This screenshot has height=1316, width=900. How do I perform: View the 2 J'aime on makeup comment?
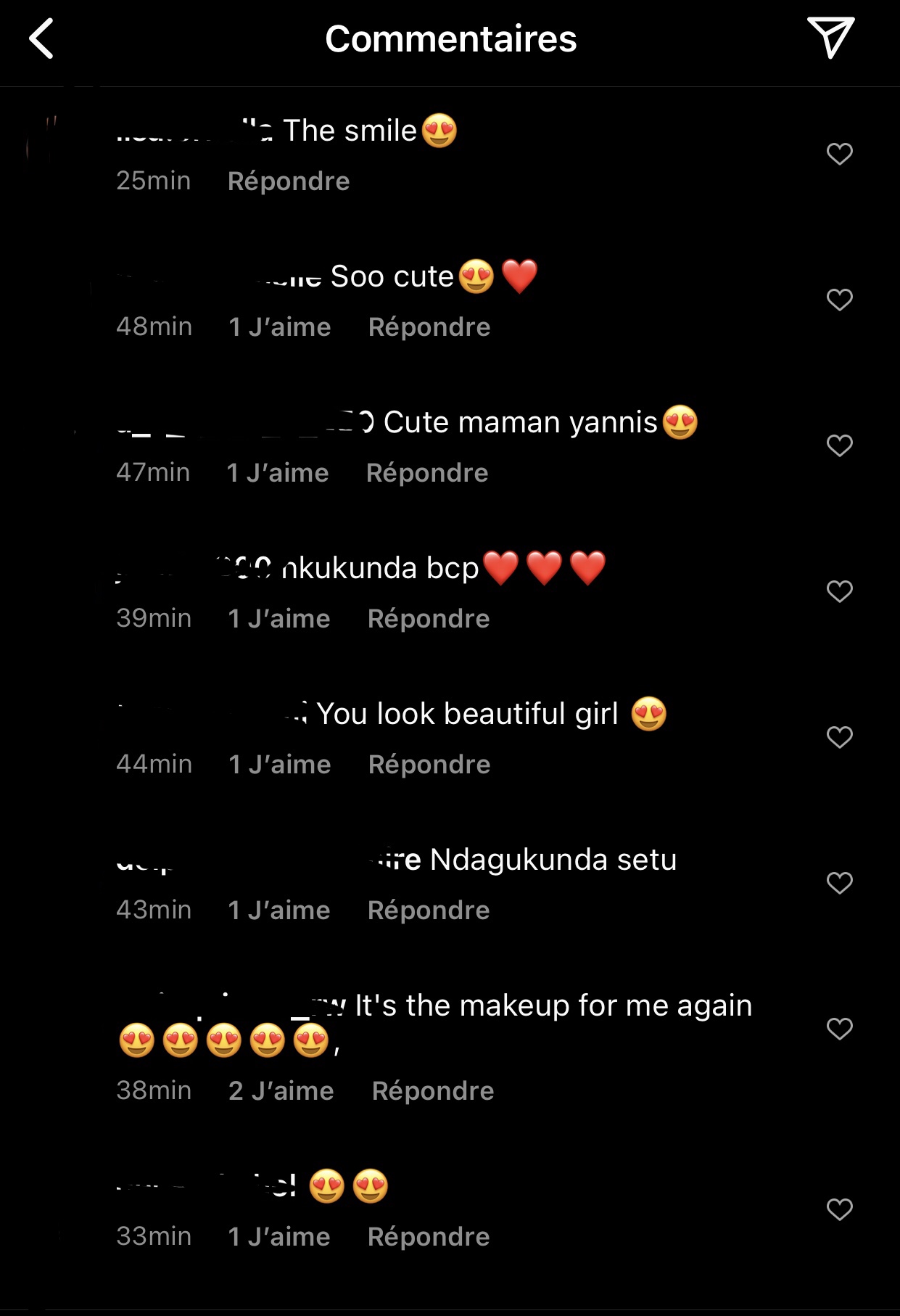[x=281, y=1091]
